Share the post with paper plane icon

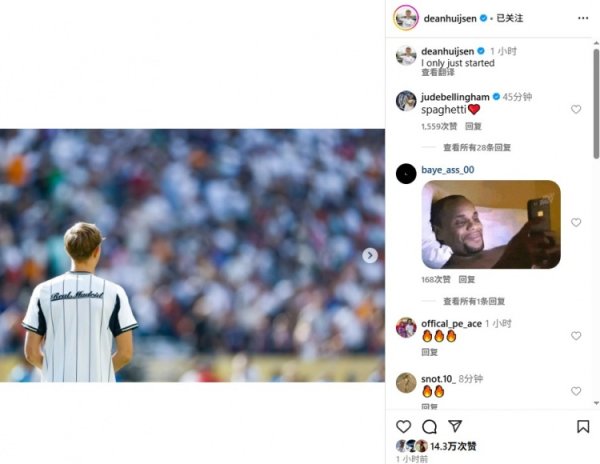[x=455, y=426]
